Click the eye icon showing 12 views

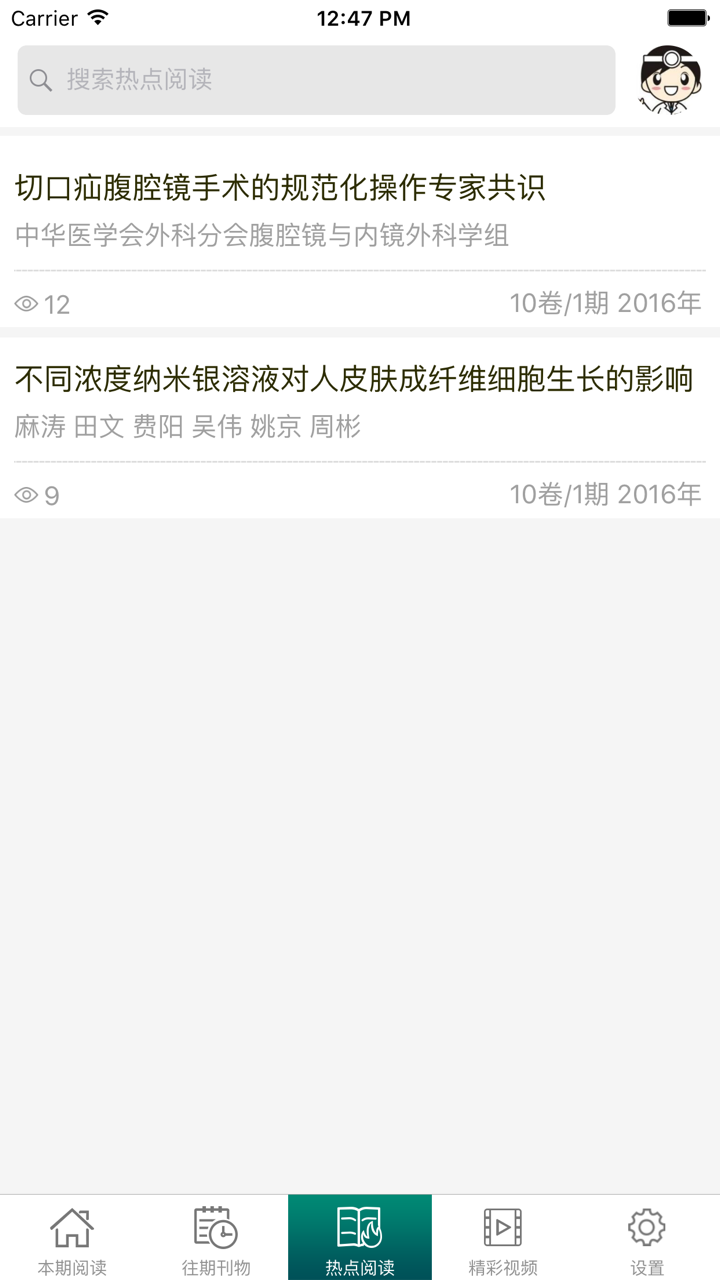[28, 302]
